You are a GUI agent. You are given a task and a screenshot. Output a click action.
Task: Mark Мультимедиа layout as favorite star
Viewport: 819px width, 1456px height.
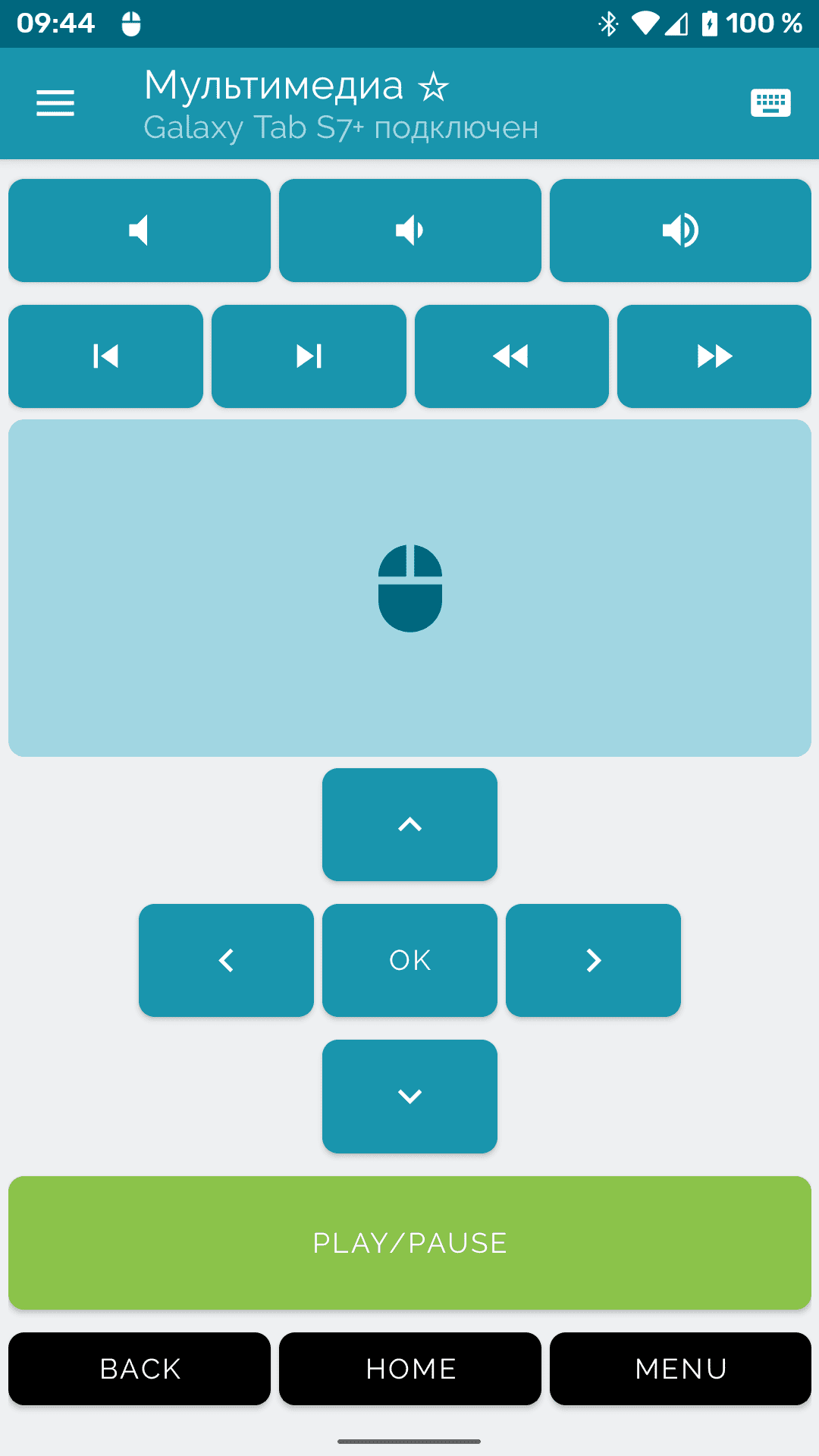point(434,86)
